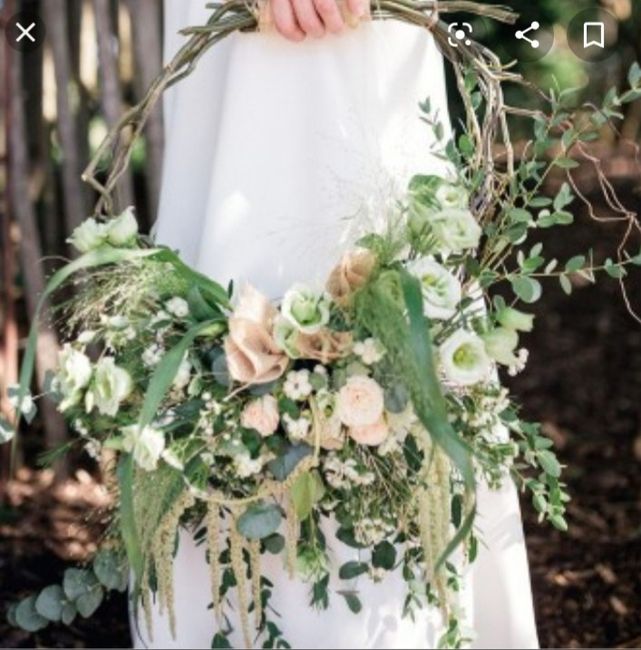641x650 pixels.
Task: Search this image with Lens
Action: pos(460,35)
